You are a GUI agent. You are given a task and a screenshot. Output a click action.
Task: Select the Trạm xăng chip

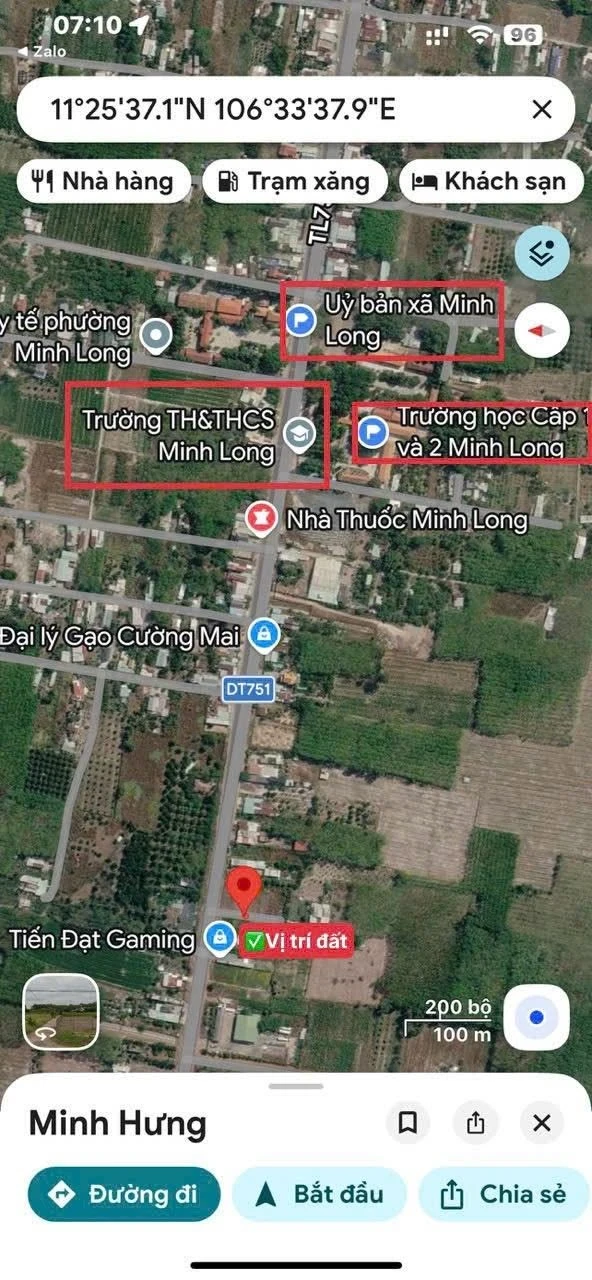point(294,181)
